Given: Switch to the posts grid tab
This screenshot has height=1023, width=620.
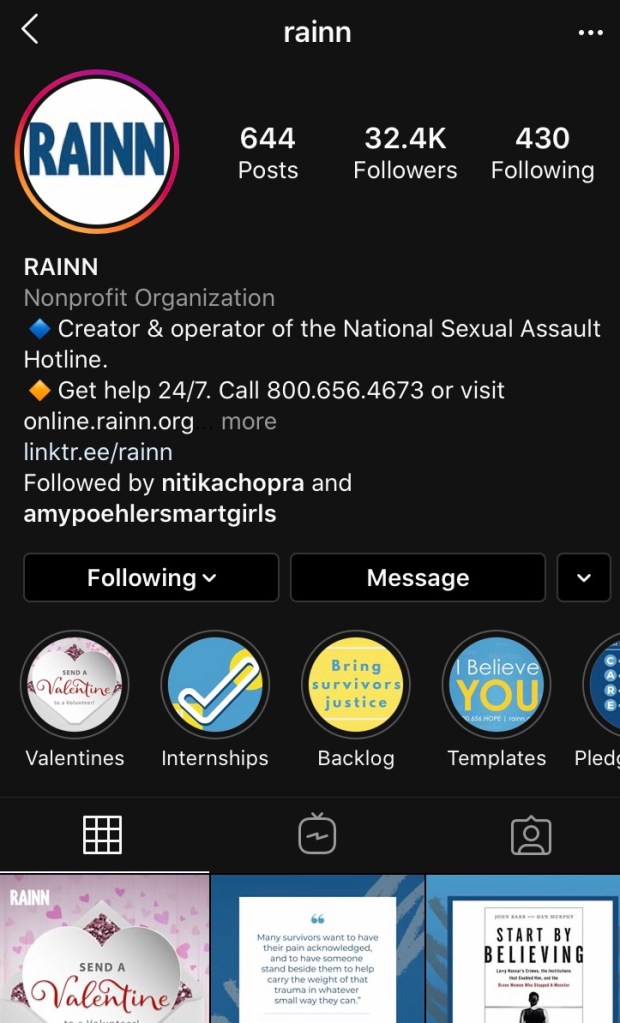Looking at the screenshot, I should click(x=102, y=834).
